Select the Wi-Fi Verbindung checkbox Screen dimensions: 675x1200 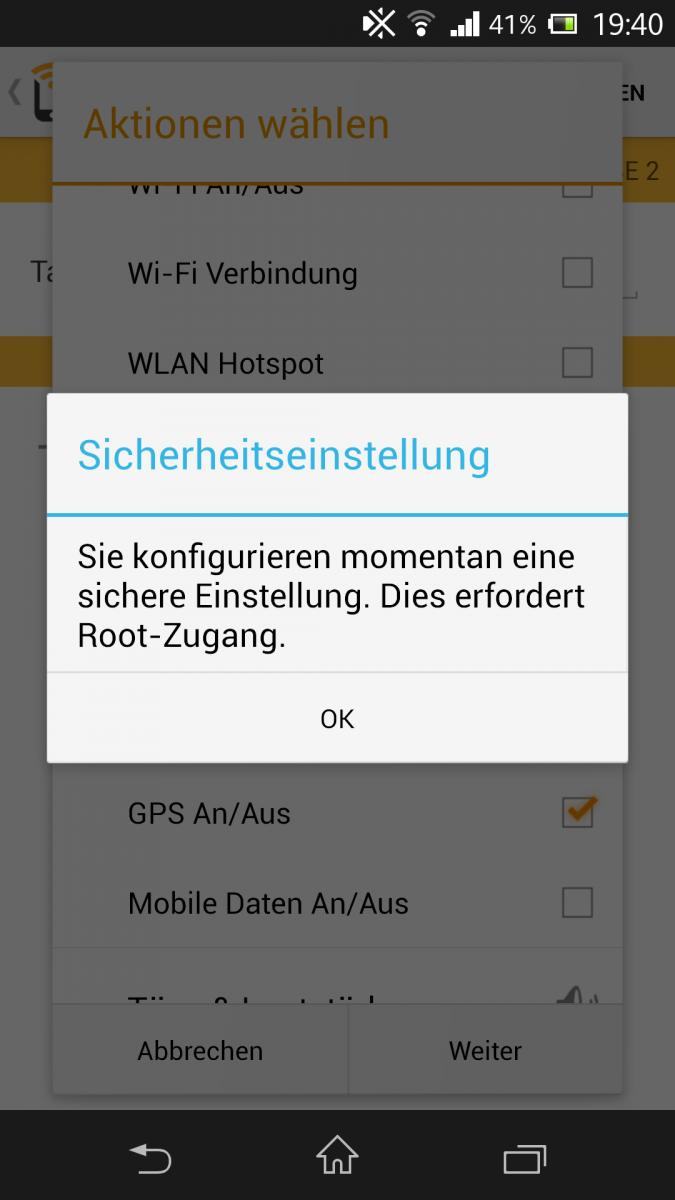(577, 272)
